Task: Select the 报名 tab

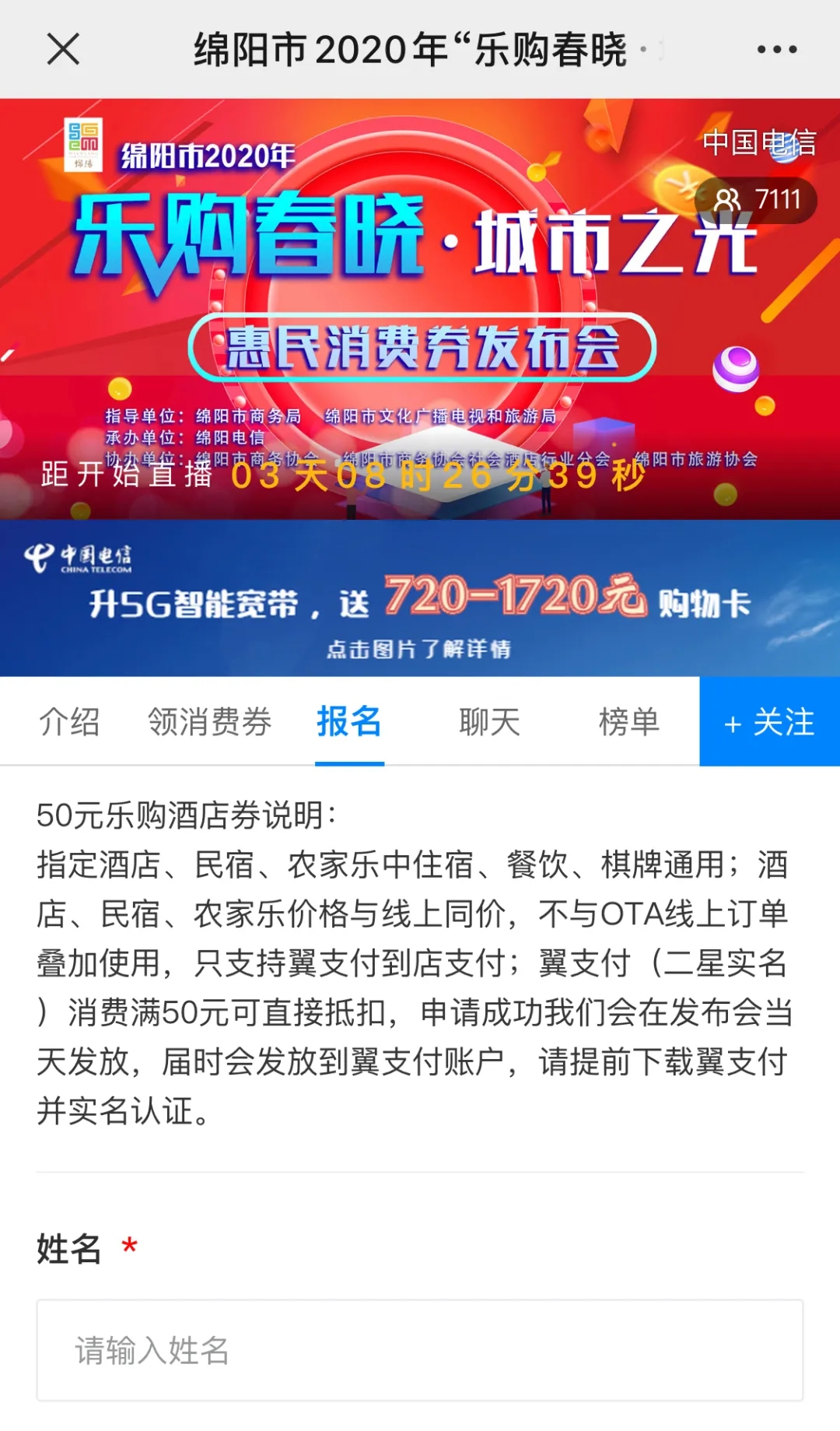Action: tap(349, 722)
